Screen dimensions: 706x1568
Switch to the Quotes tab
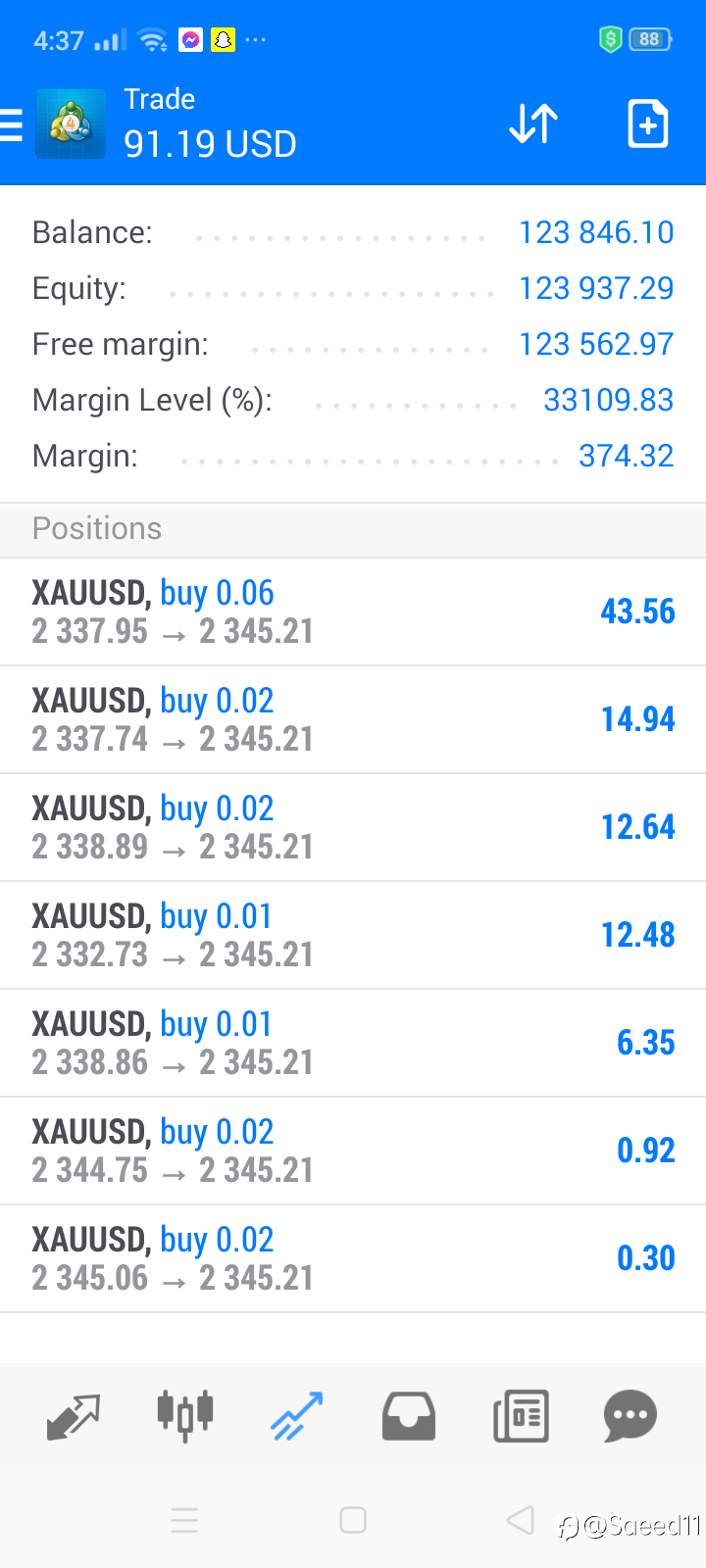click(x=74, y=1416)
